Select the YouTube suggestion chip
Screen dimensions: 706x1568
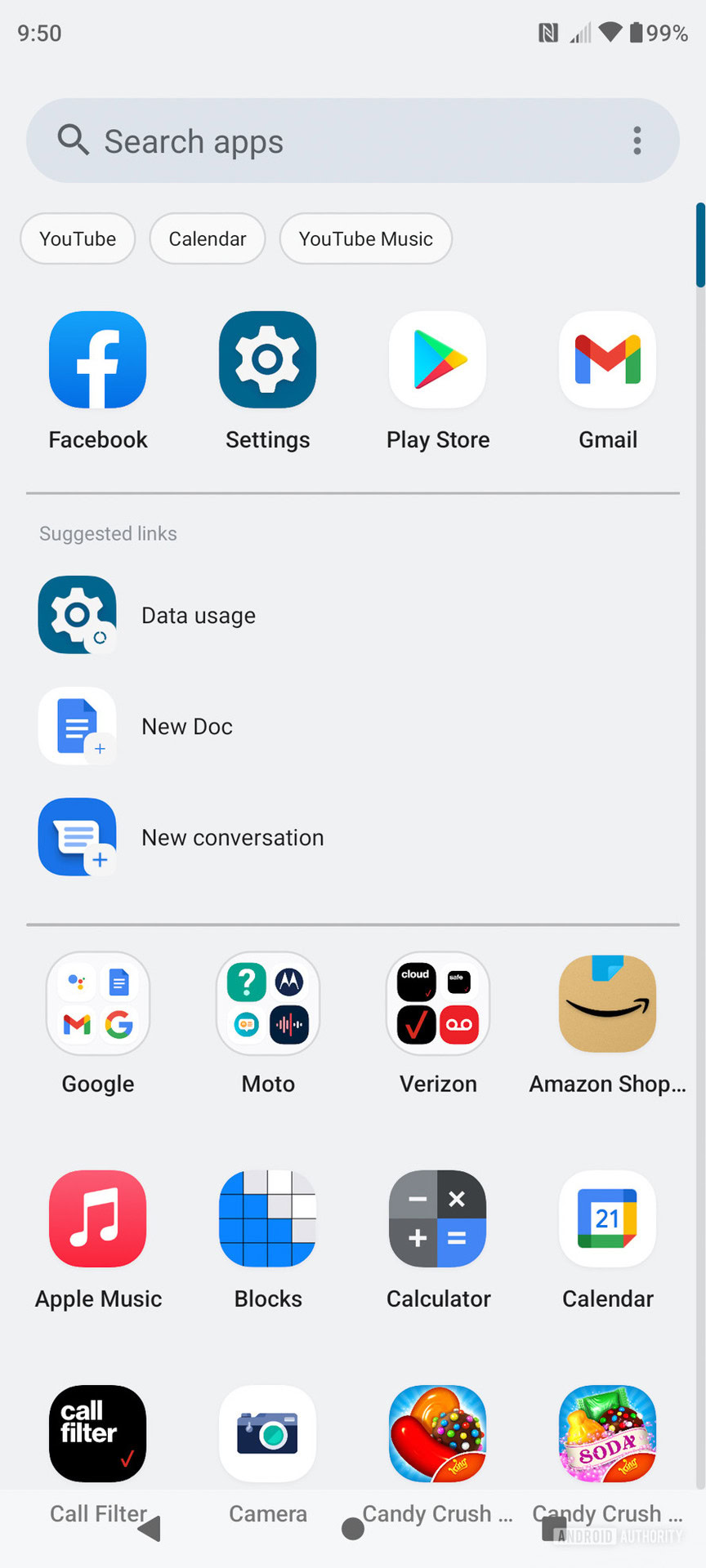point(78,238)
